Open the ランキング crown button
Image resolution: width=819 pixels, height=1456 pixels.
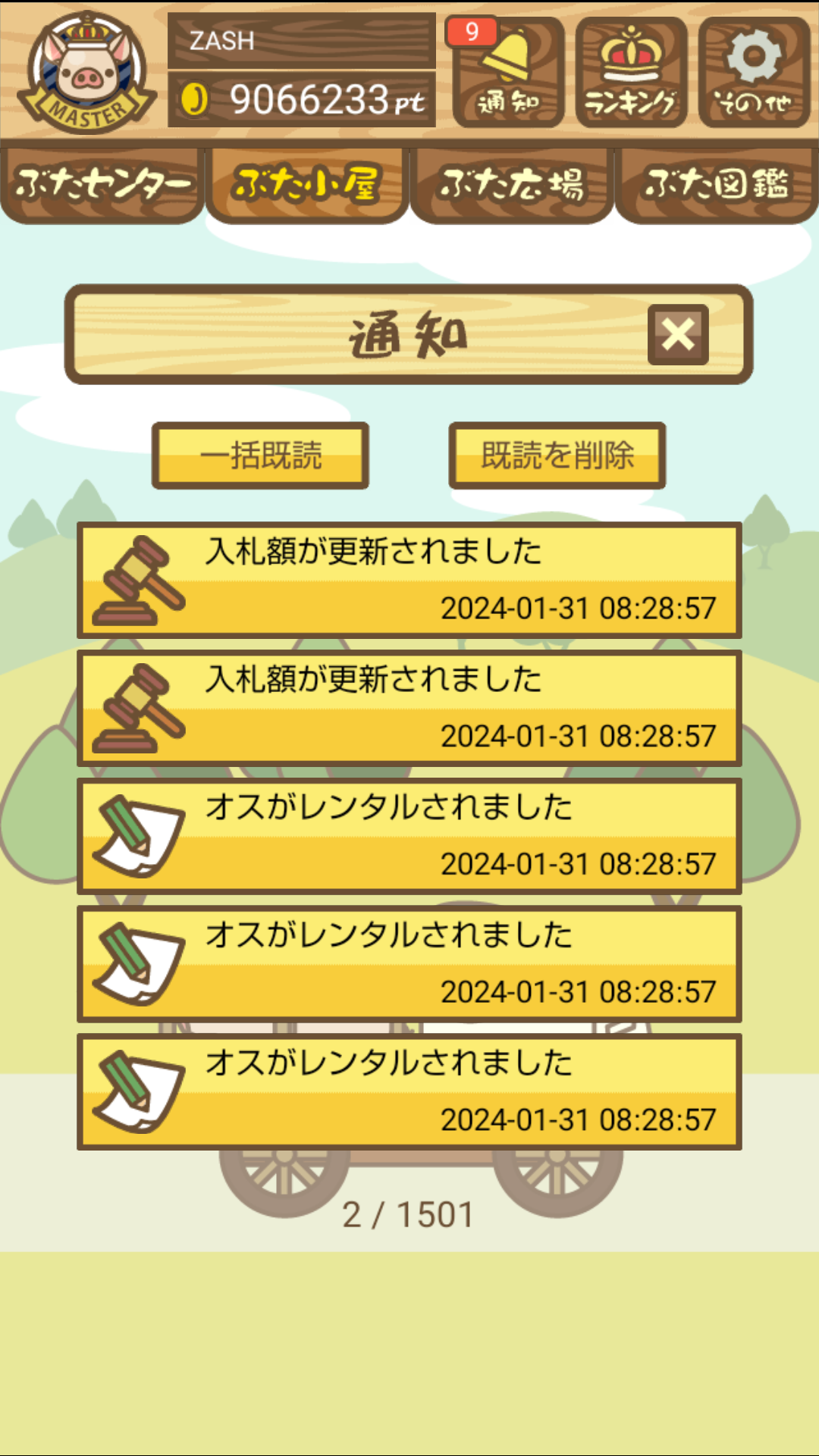point(631,72)
